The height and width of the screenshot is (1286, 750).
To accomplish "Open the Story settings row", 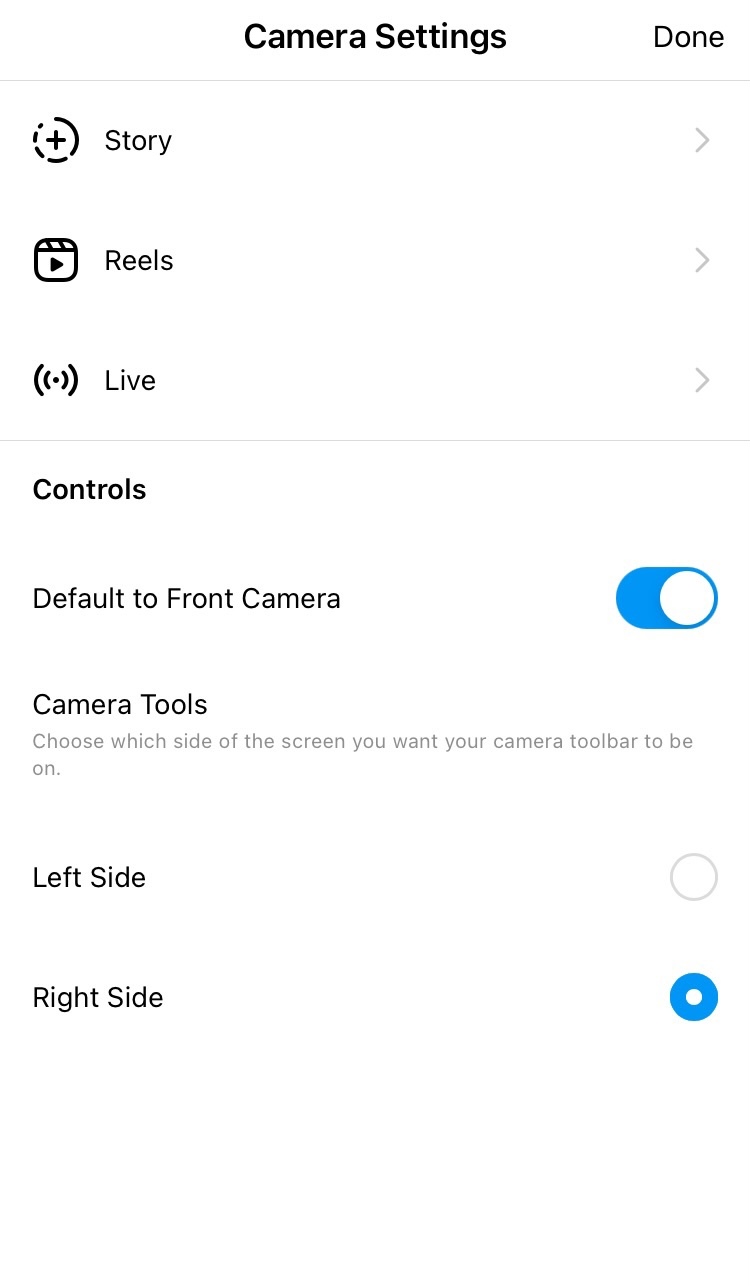I will (x=375, y=140).
